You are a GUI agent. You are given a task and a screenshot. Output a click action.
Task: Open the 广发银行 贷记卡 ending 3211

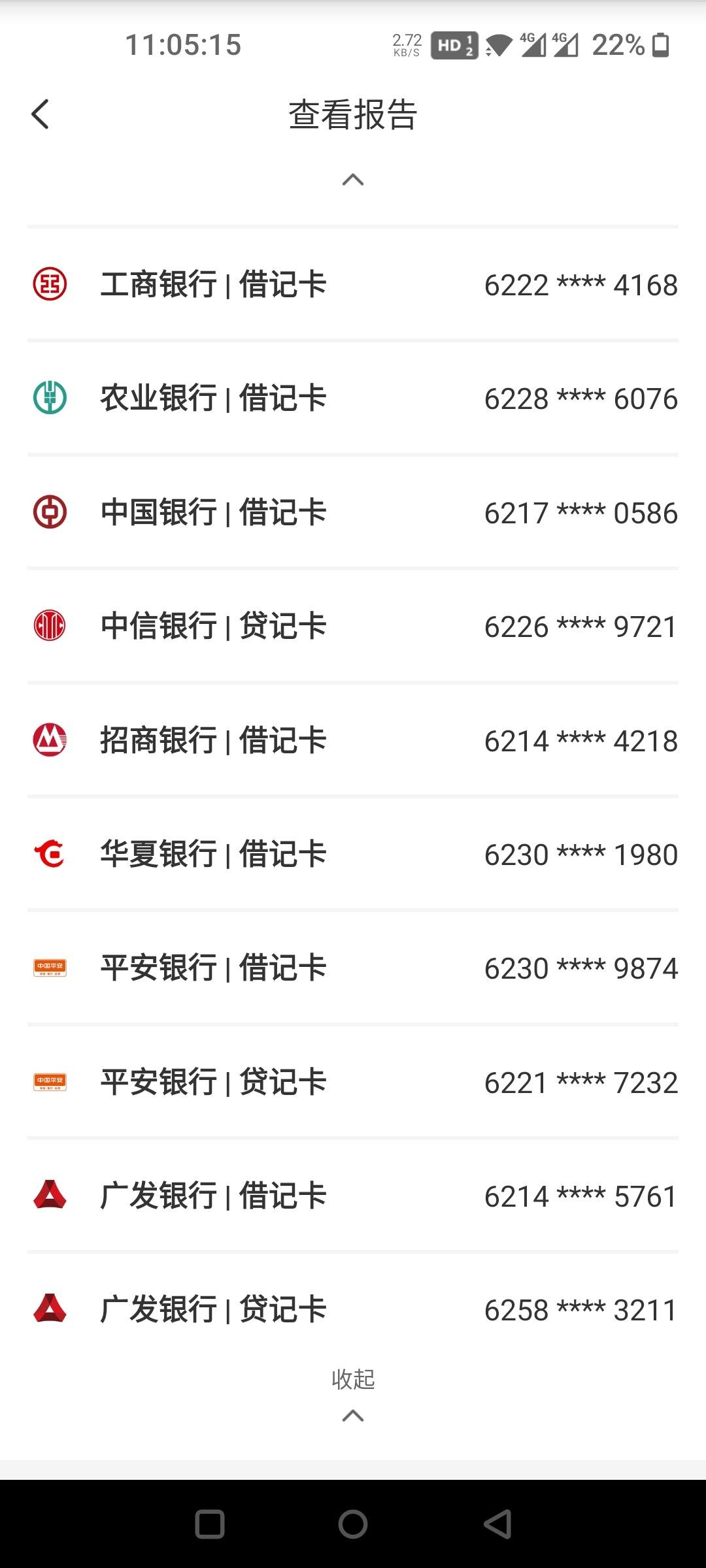pyautogui.click(x=353, y=1309)
